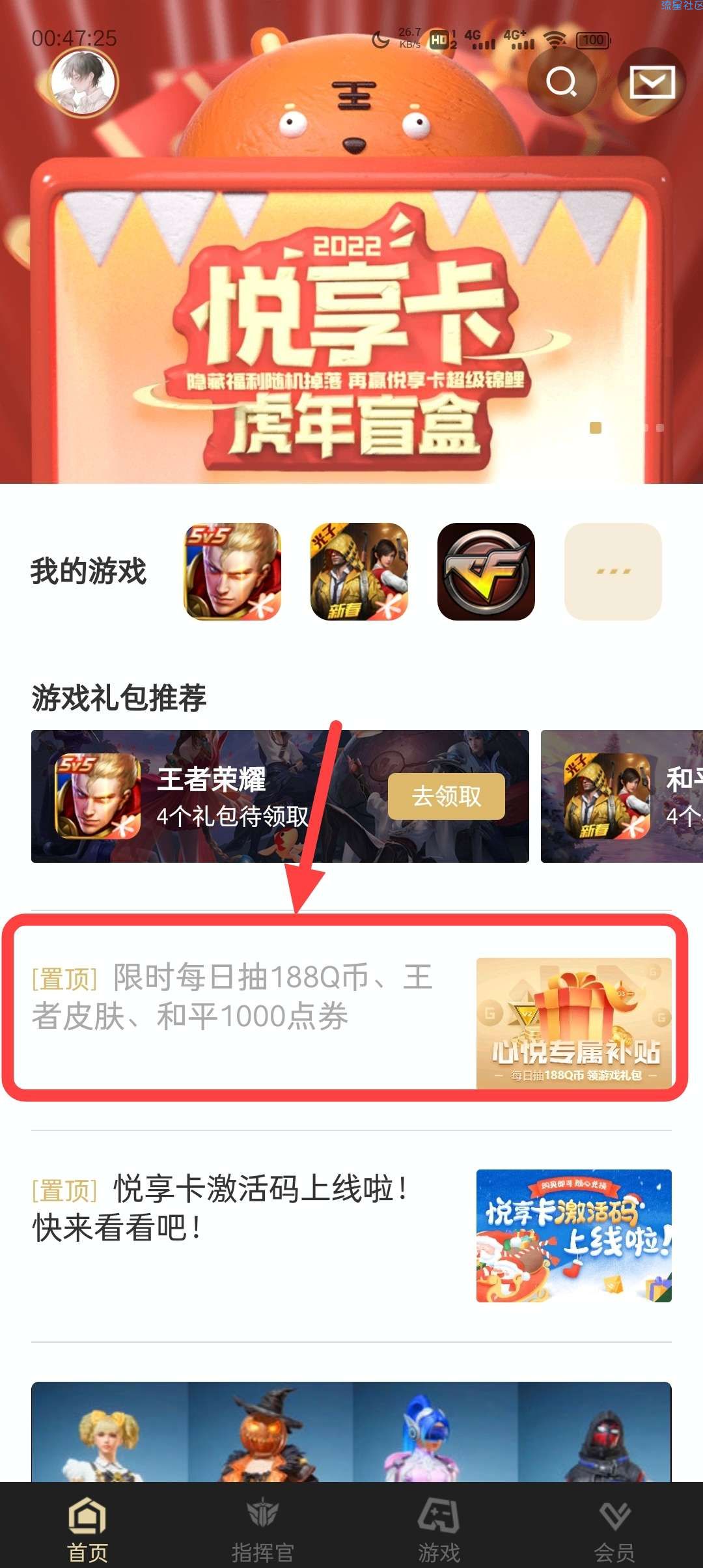The width and height of the screenshot is (703, 1568).
Task: Show more games via ellipsis tile
Action: pos(613,572)
